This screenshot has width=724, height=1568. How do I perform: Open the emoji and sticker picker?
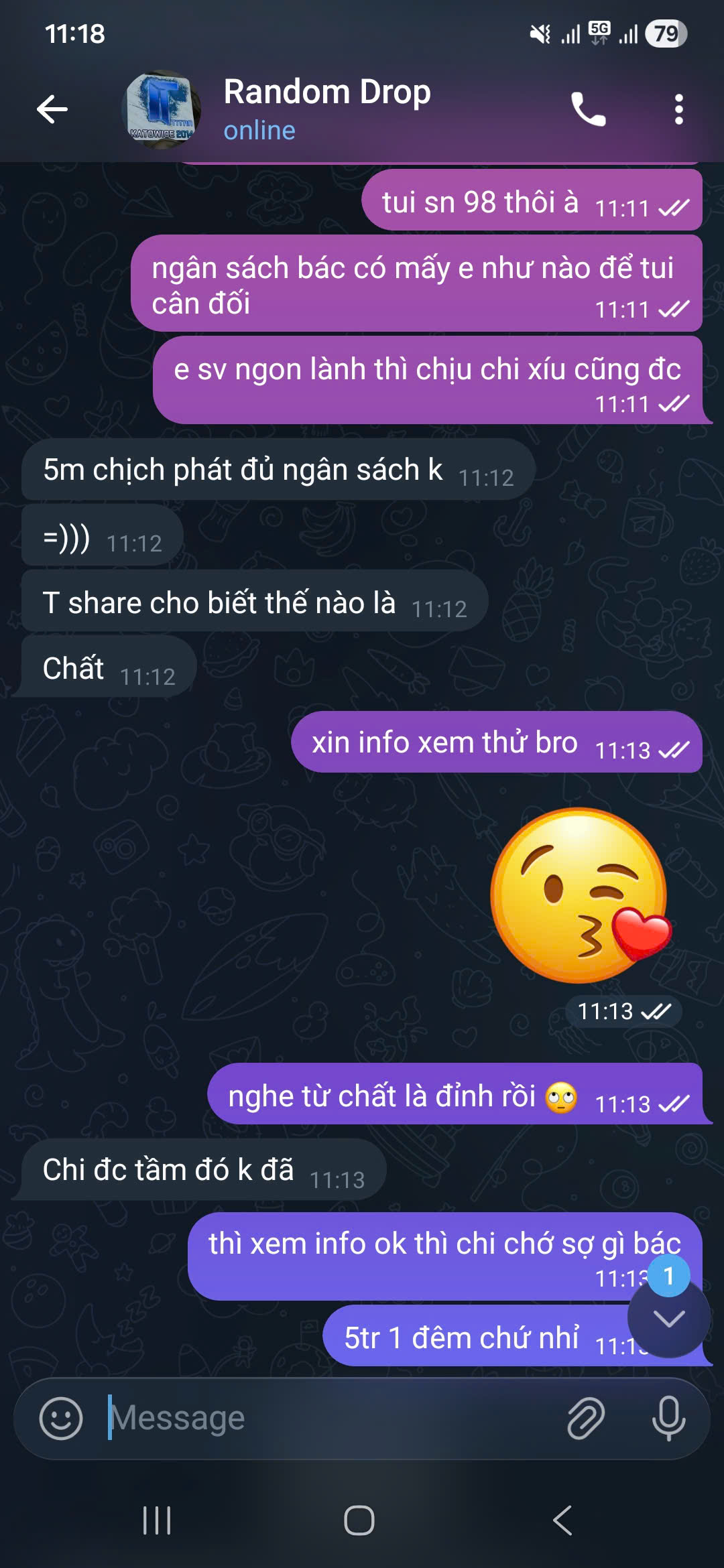pyautogui.click(x=61, y=1419)
